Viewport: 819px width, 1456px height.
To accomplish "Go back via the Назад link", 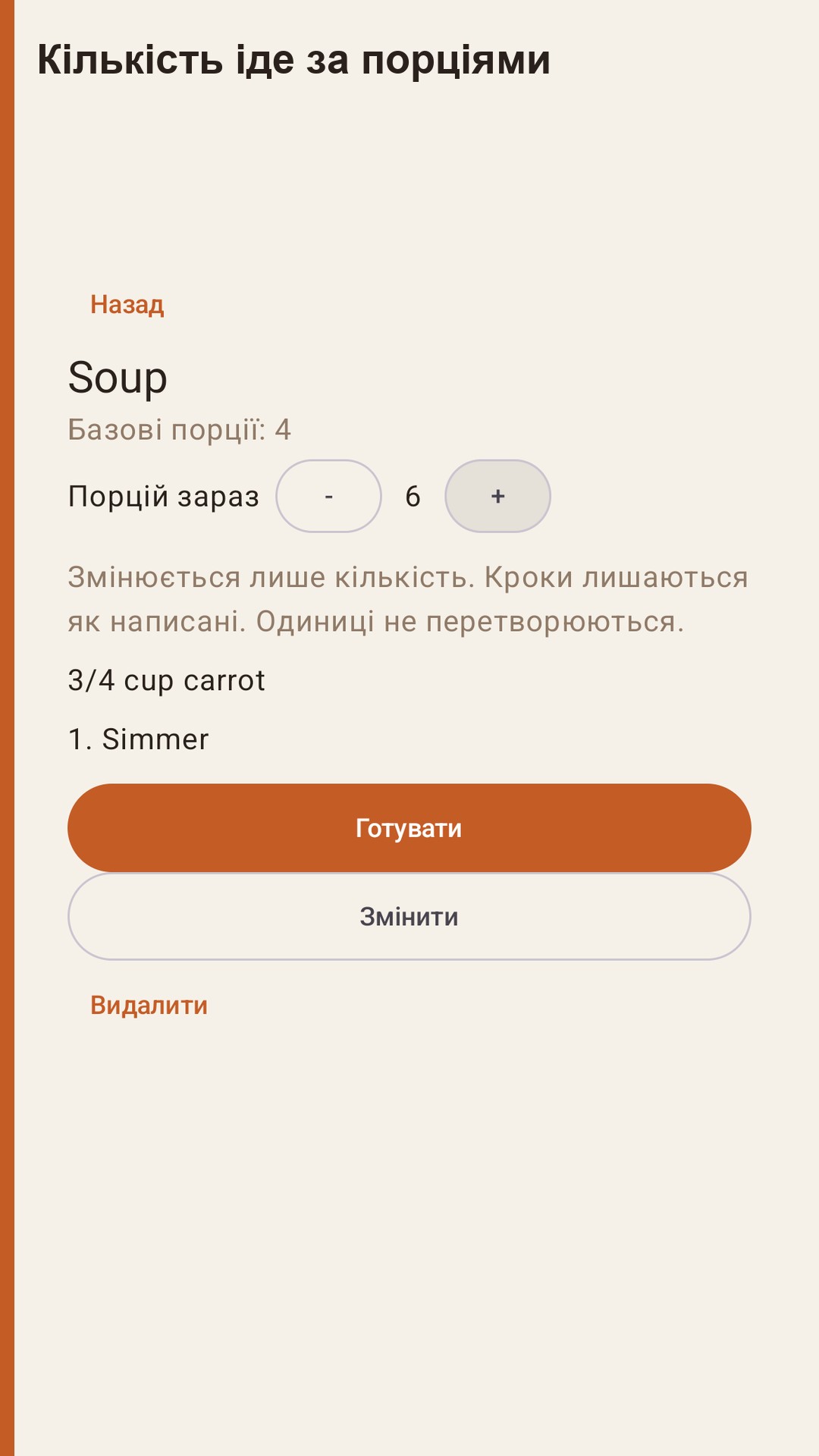I will [127, 305].
